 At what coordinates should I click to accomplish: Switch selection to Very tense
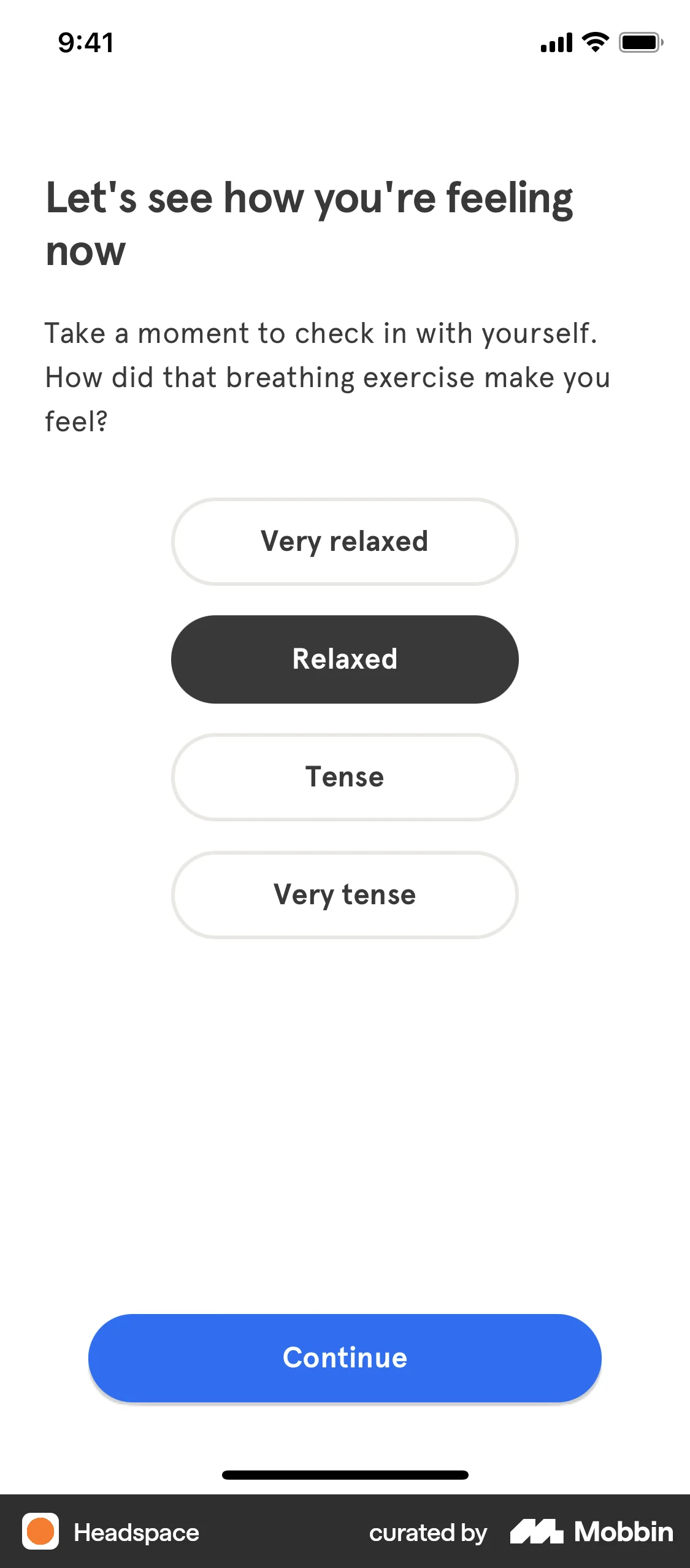point(345,895)
